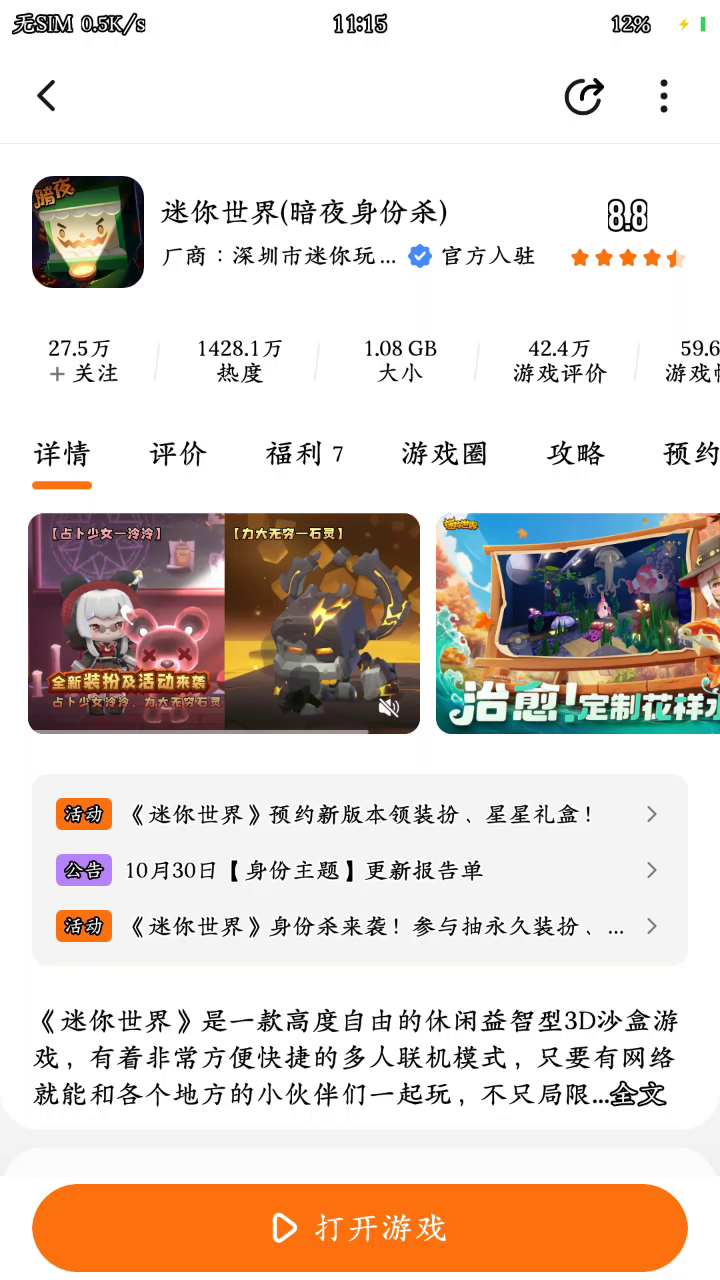Viewport: 720px width, 1280px height.
Task: Tap 关注 to follow the game
Action: 84,373
